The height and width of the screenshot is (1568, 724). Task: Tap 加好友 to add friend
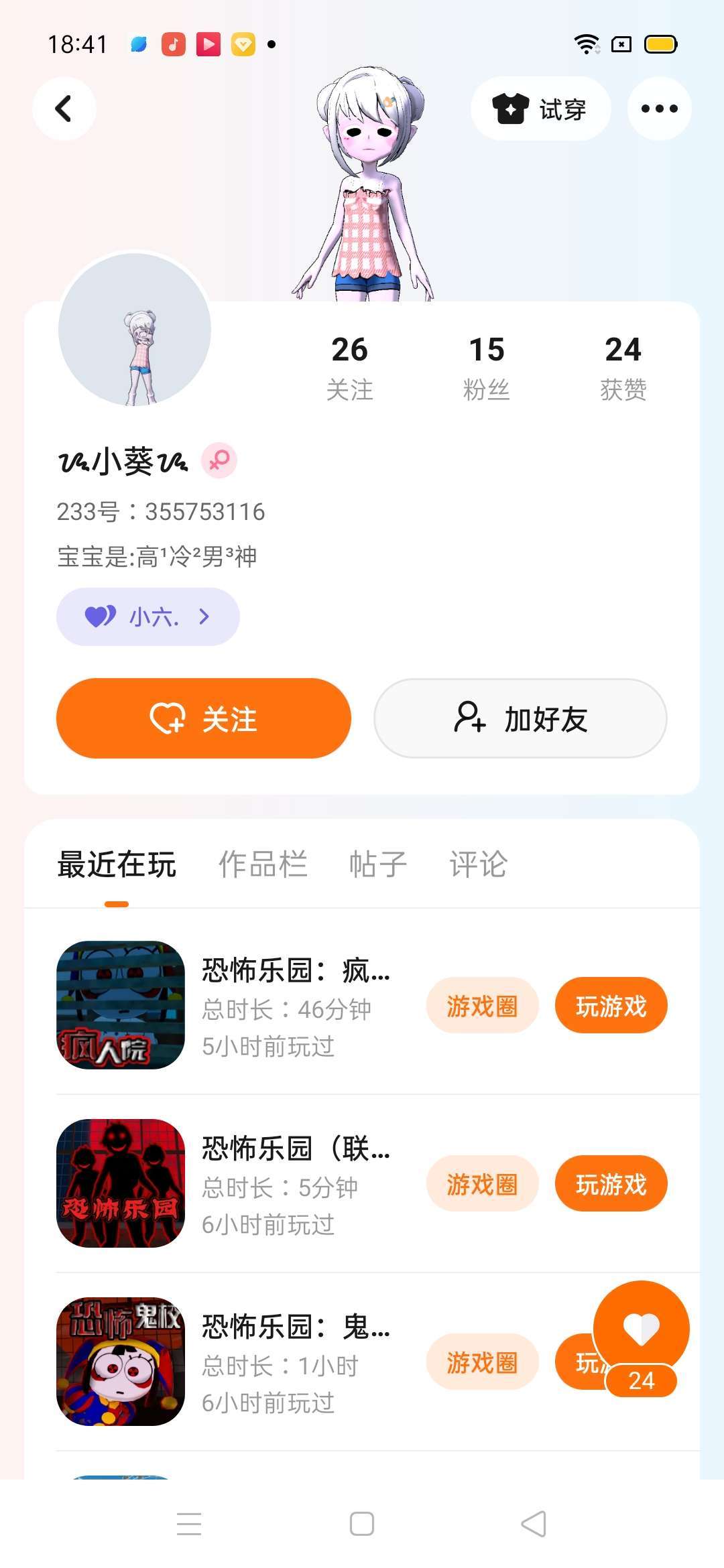tap(520, 718)
